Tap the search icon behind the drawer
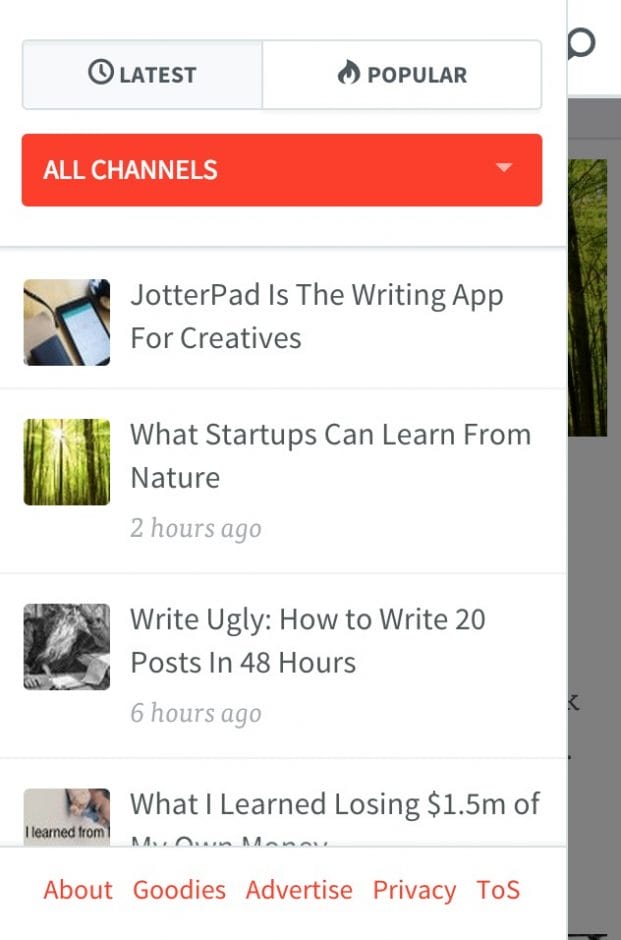 pos(582,42)
